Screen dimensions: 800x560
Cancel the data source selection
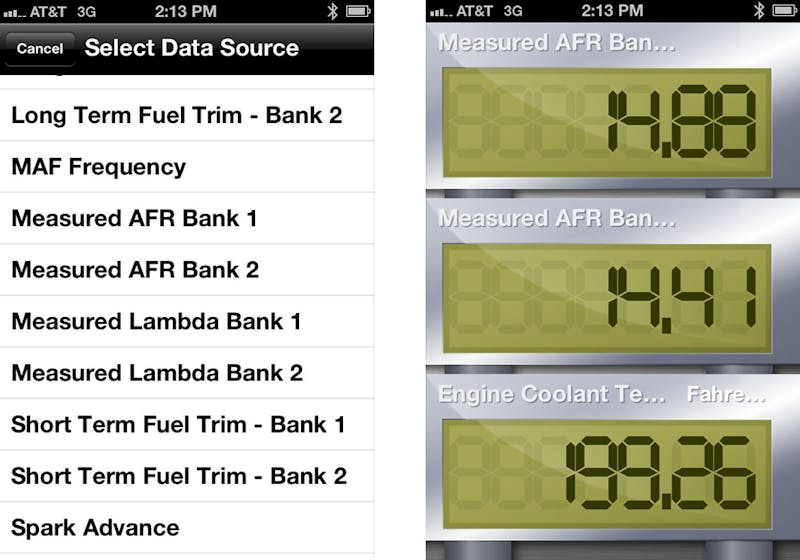click(x=40, y=48)
